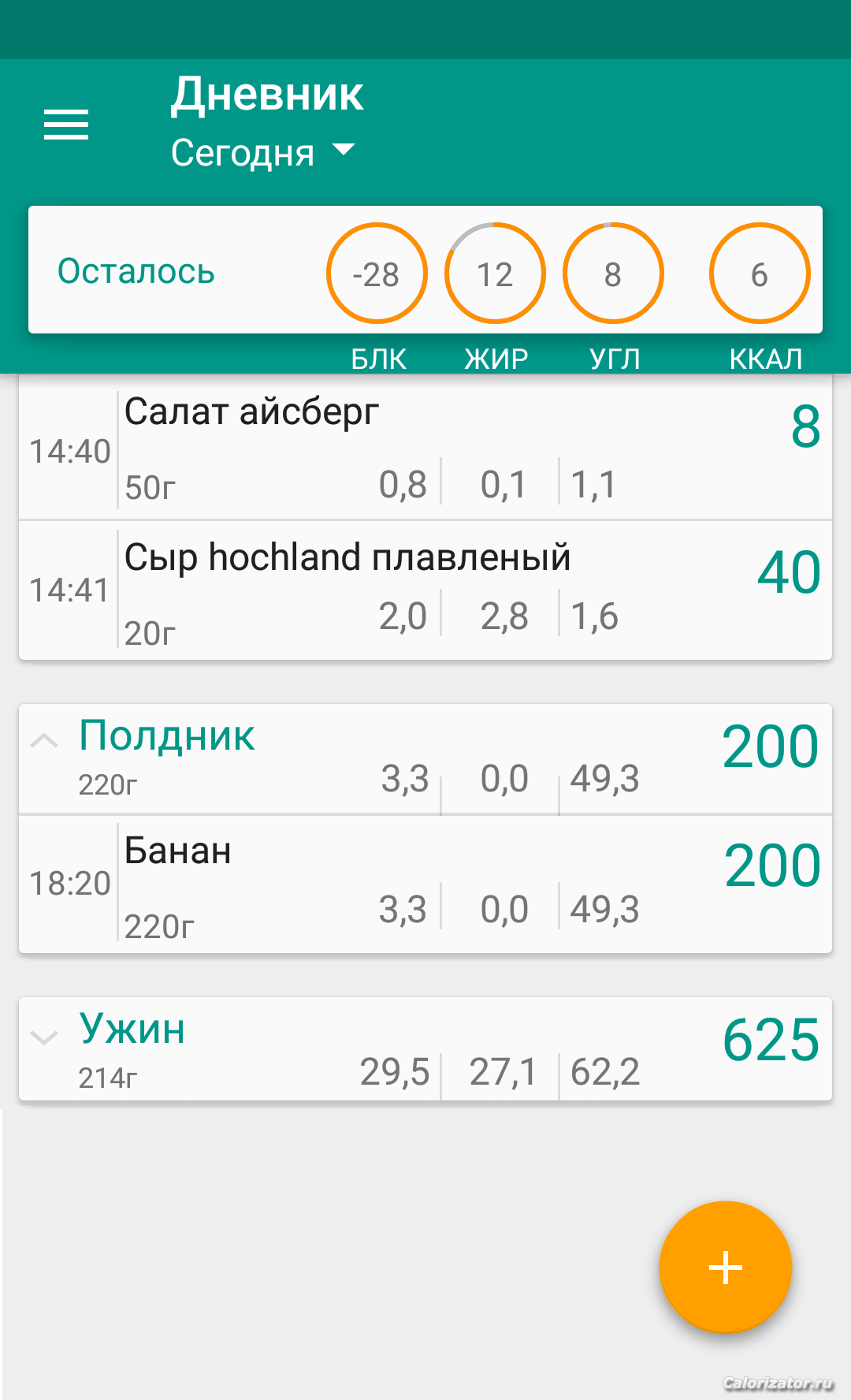Open the Осталось remaining nutrients summary
The height and width of the screenshot is (1400, 851).
point(425,270)
